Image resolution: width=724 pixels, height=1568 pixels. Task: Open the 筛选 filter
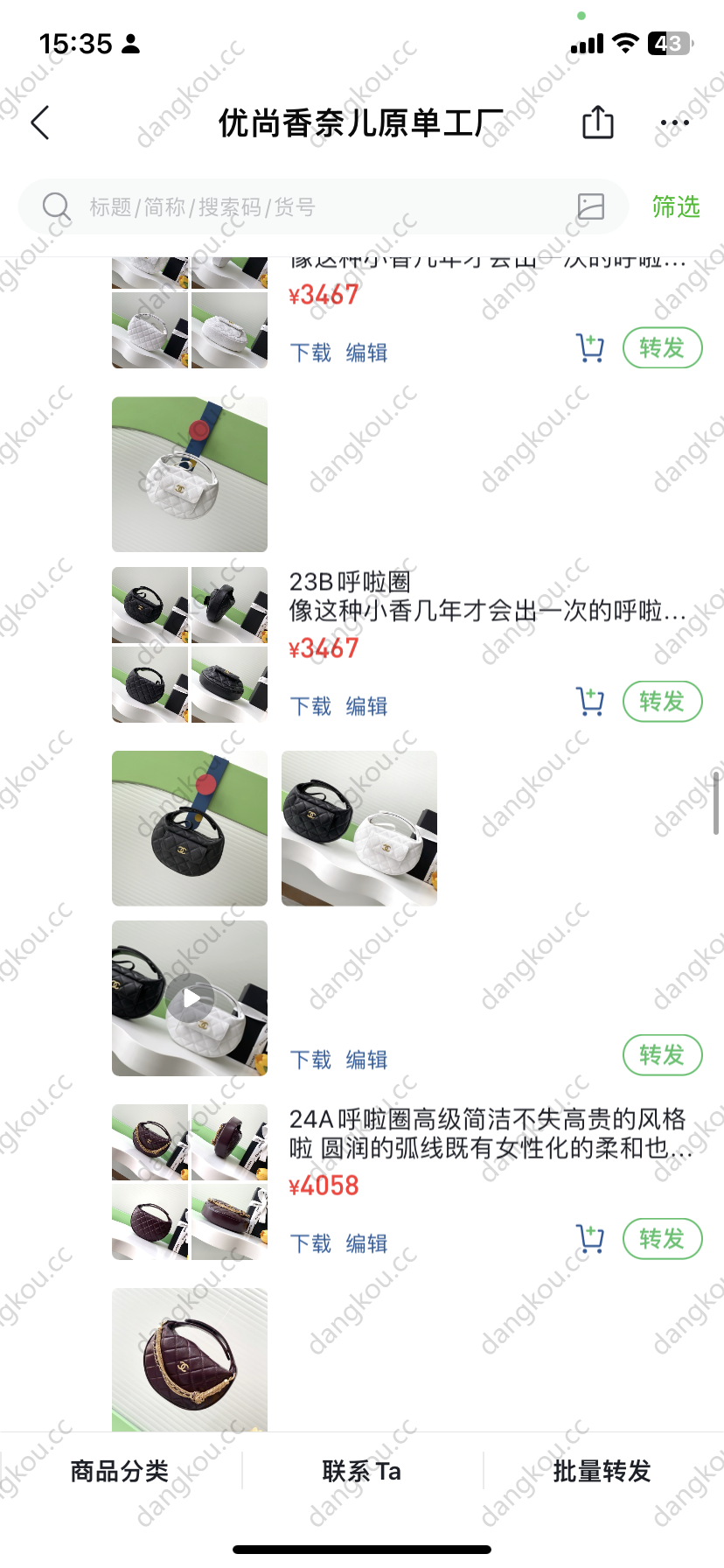675,206
